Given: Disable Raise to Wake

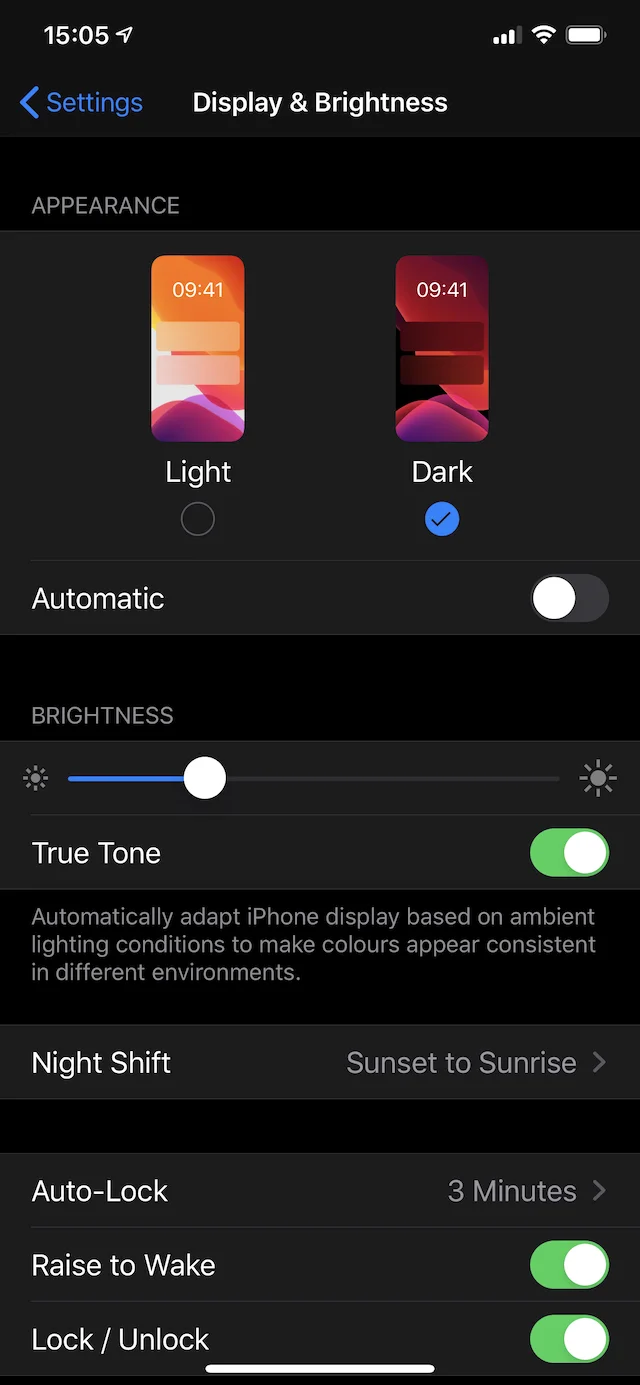Looking at the screenshot, I should point(569,1265).
